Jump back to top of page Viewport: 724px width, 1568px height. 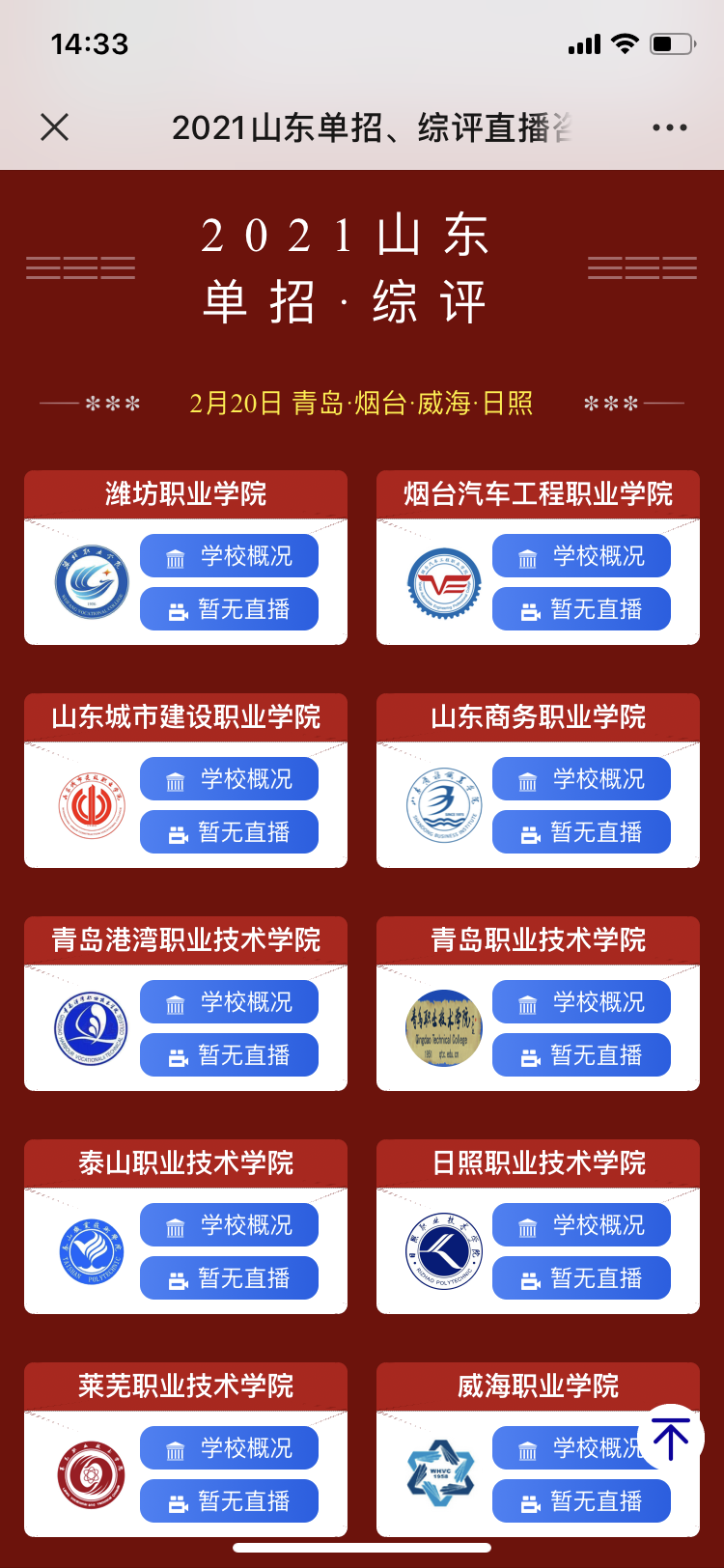pos(670,1438)
